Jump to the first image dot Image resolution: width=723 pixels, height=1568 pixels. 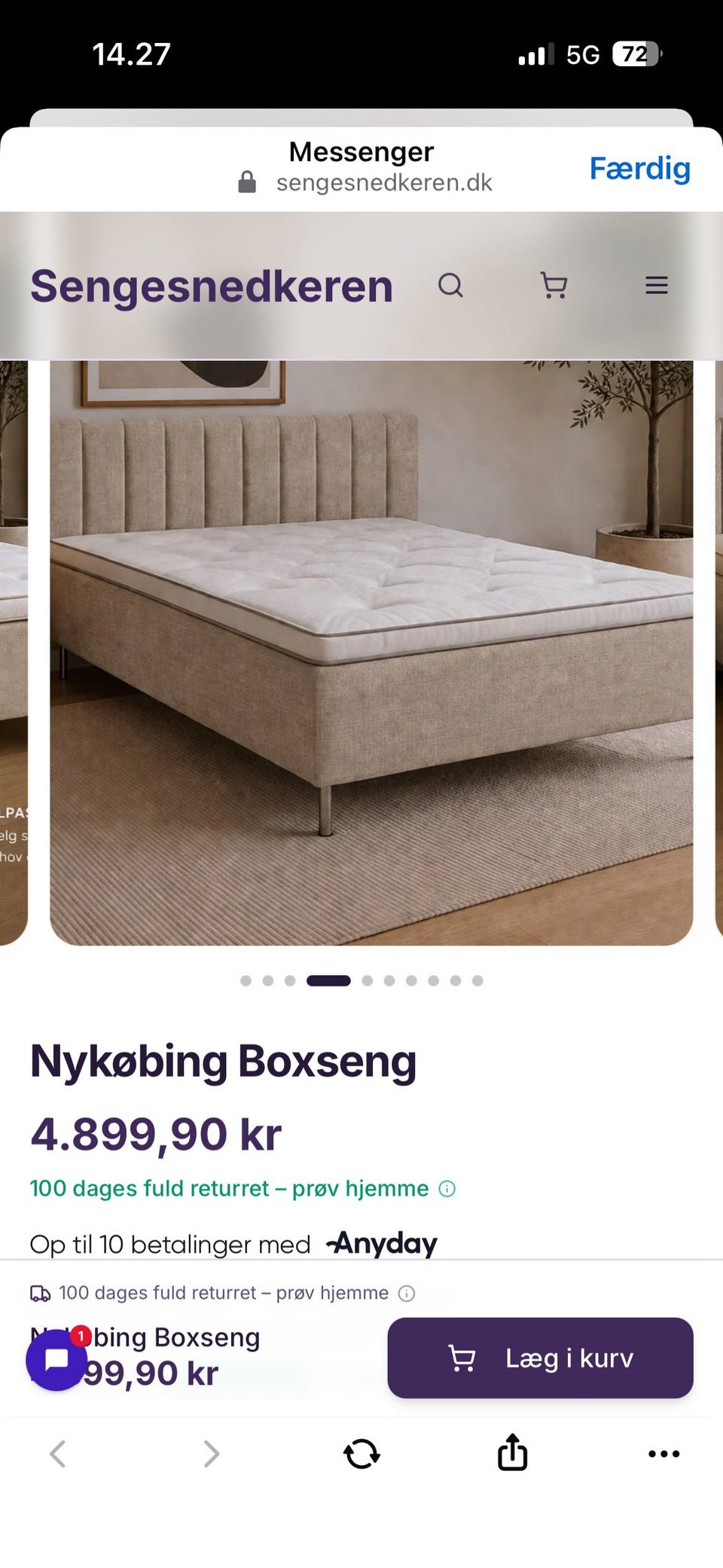pos(246,980)
